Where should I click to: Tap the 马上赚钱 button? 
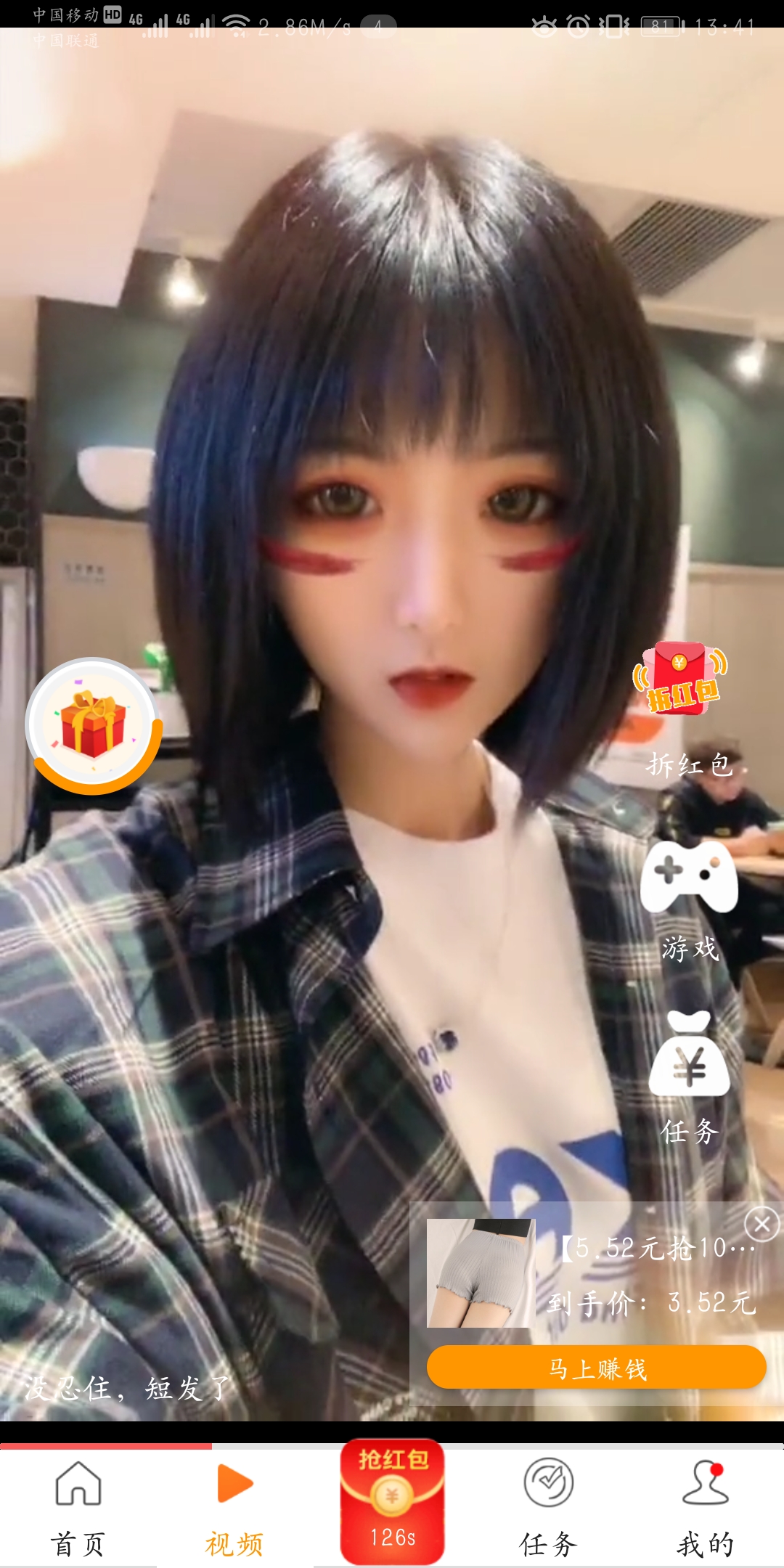(597, 1368)
